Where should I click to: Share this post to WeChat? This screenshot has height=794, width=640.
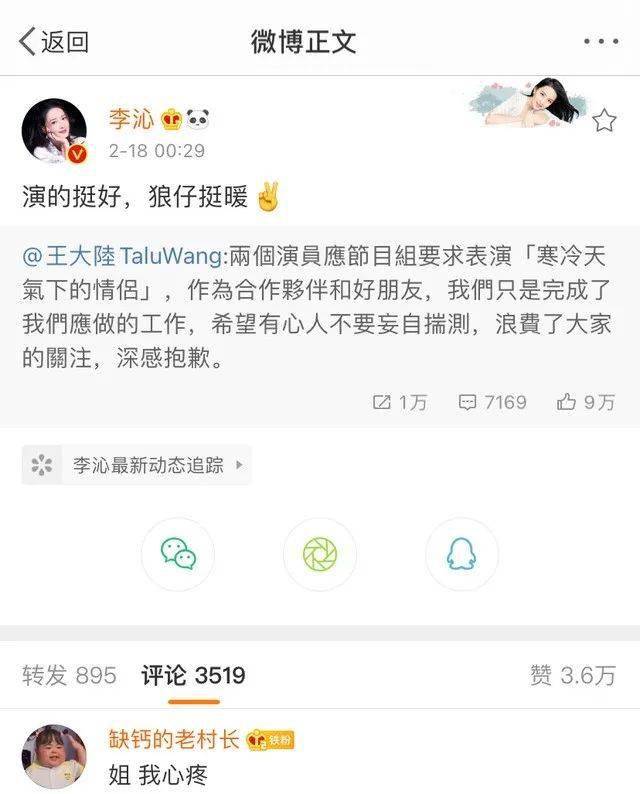tap(178, 554)
